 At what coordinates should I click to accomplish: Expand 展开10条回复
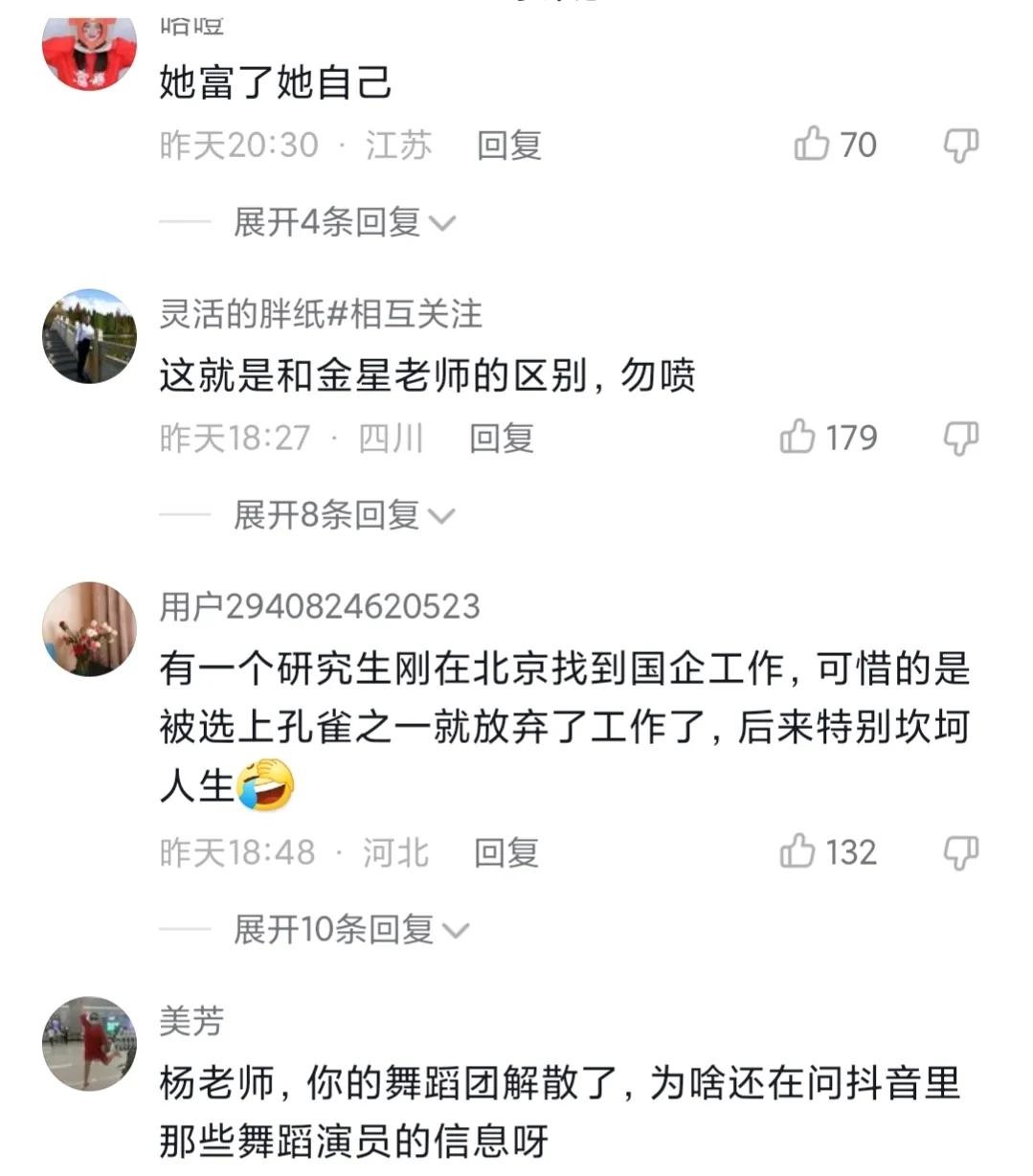click(351, 929)
